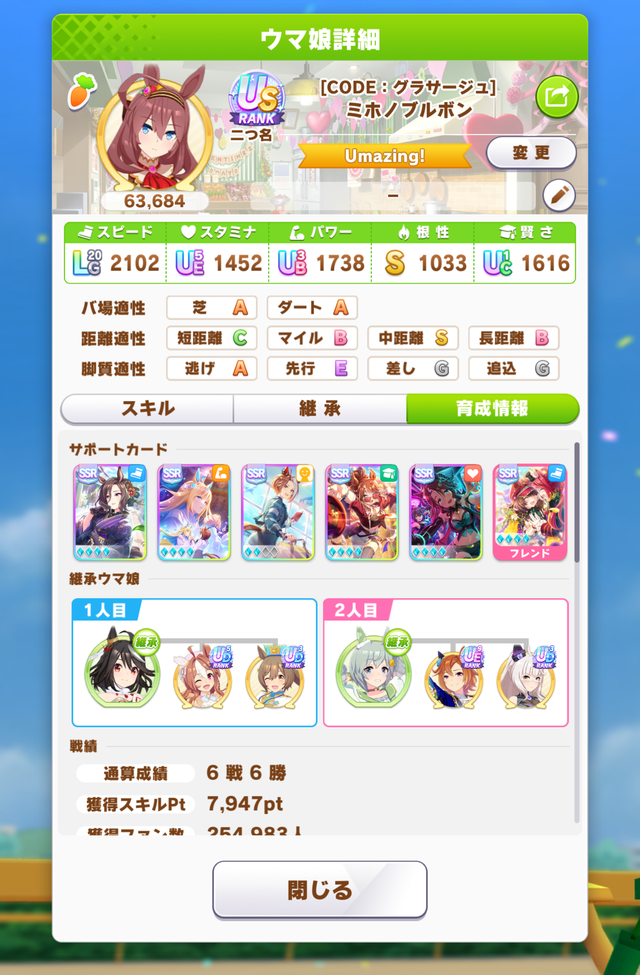Switch to the 継承 tab
Screen dimensions: 640x975
tap(320, 408)
